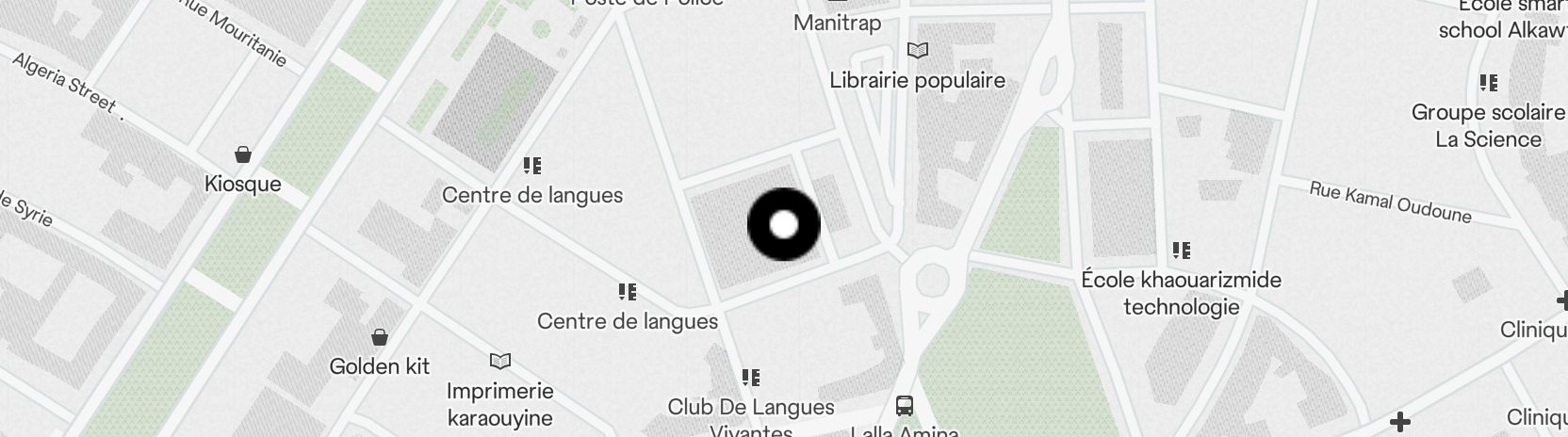Open the Groupe scolaire La Science marker
Viewport: 1568px width, 437px height.
click(1488, 84)
